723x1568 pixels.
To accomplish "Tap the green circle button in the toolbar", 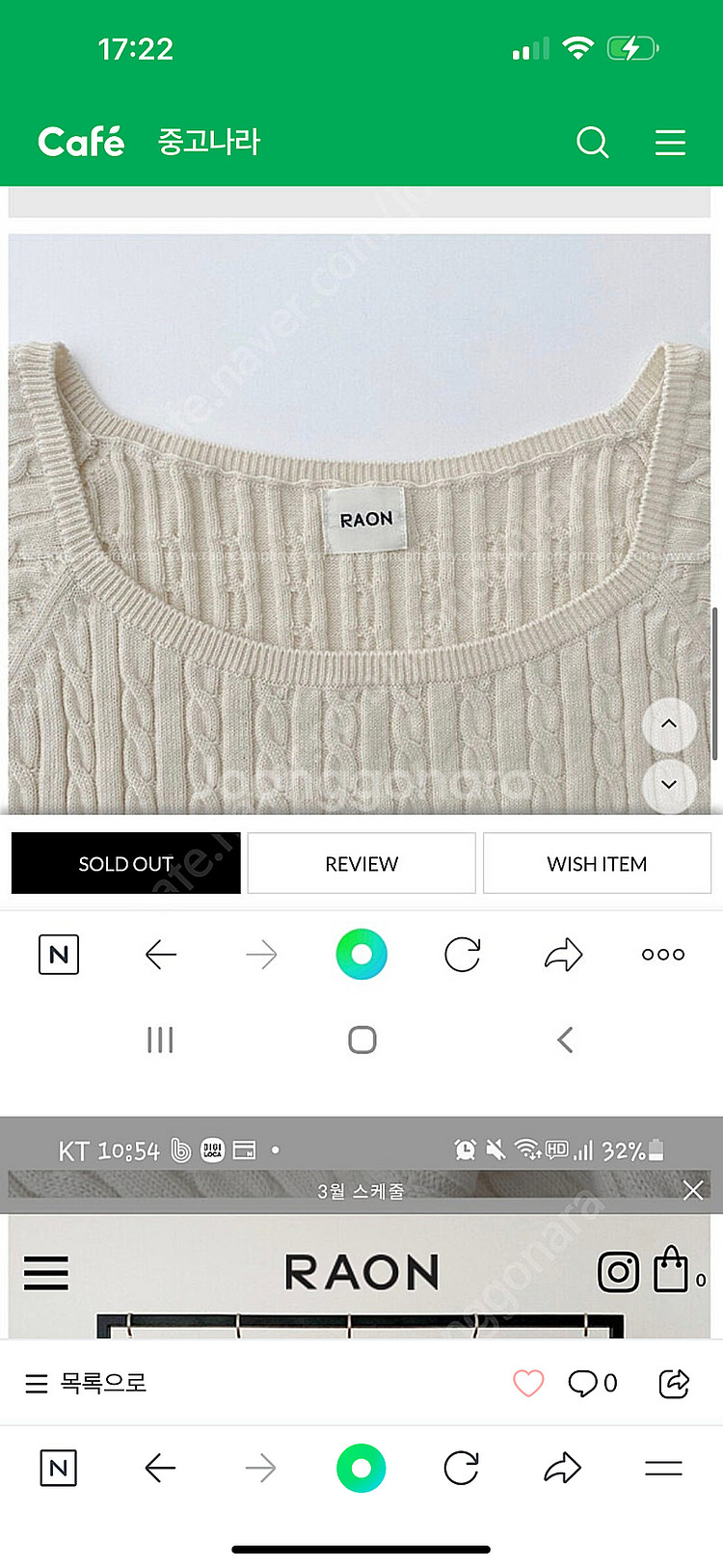I will 361,1468.
